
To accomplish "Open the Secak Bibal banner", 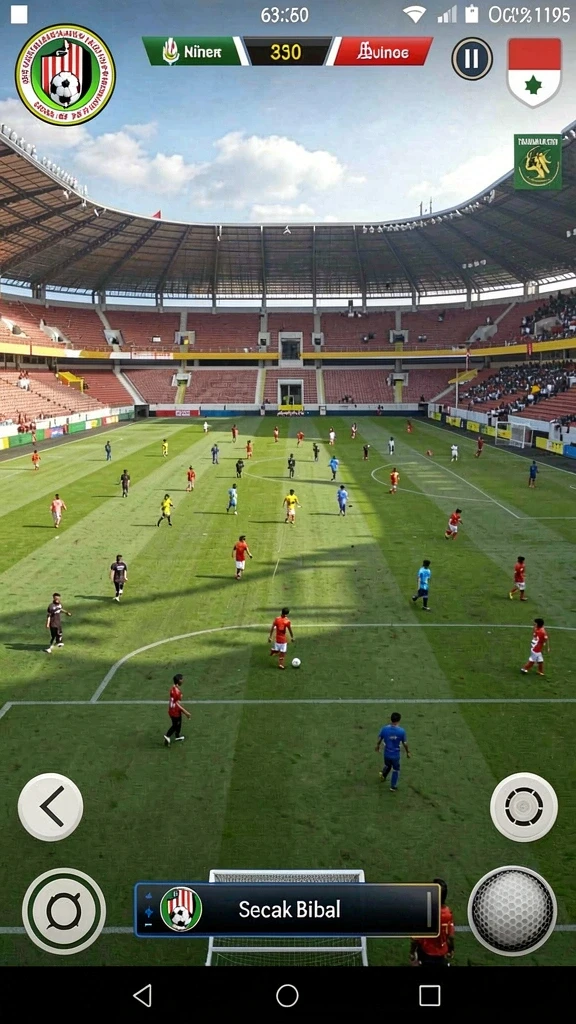I will 287,909.
